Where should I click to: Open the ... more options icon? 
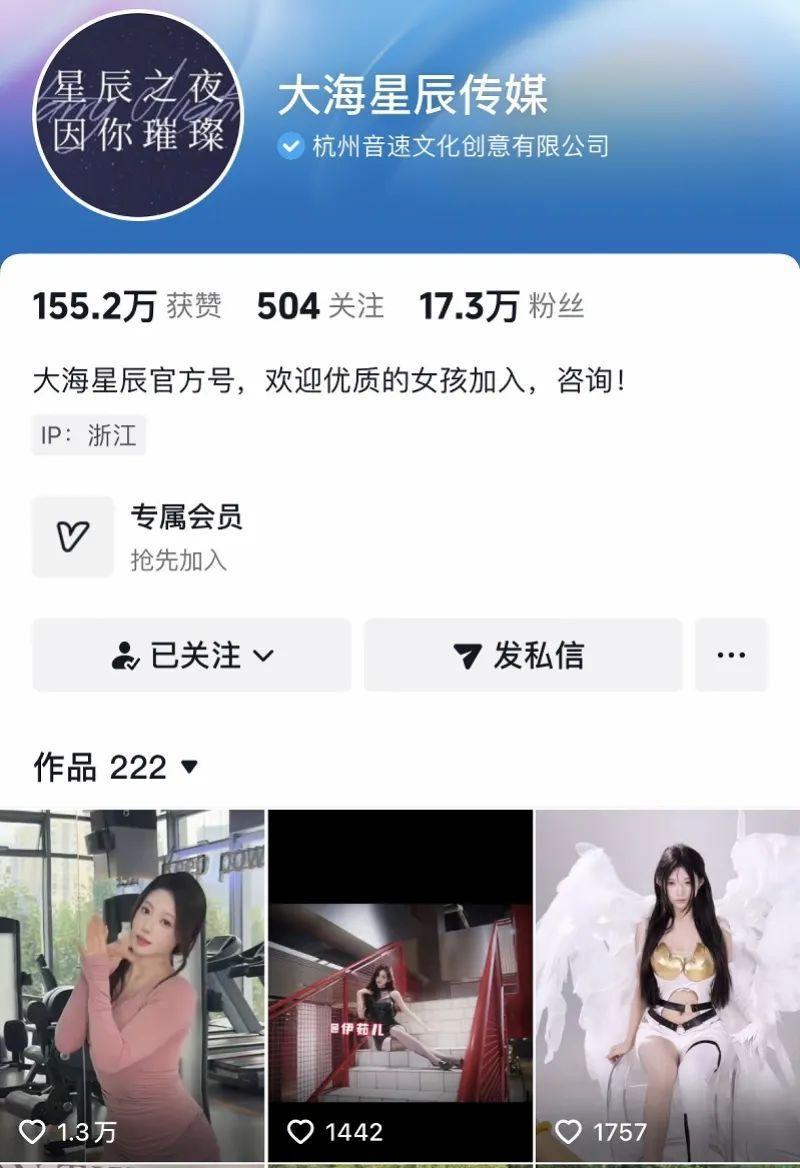[732, 655]
